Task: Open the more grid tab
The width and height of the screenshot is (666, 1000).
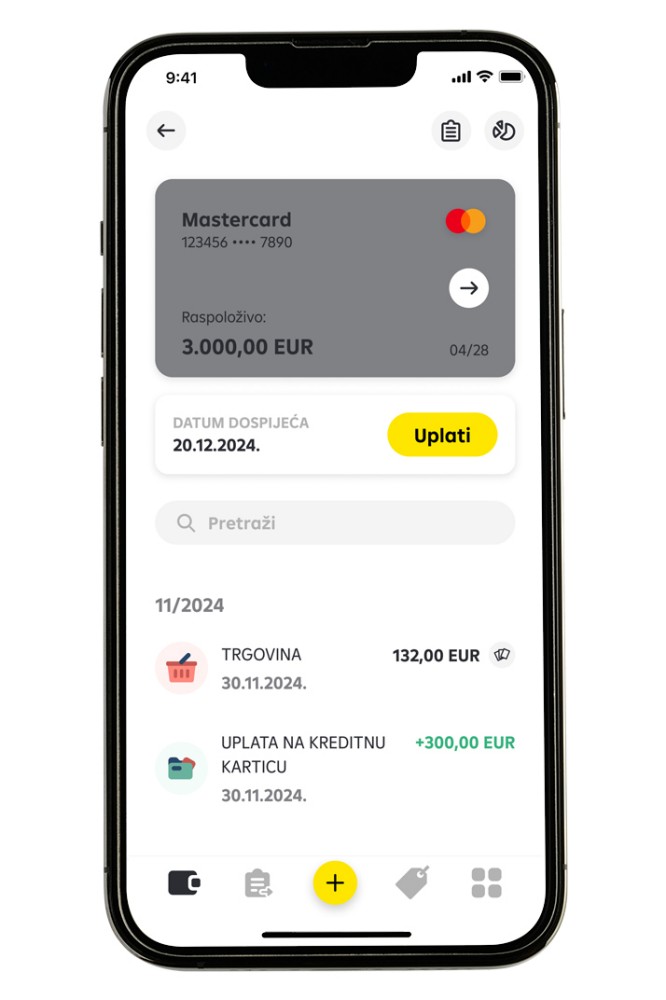Action: click(x=486, y=883)
